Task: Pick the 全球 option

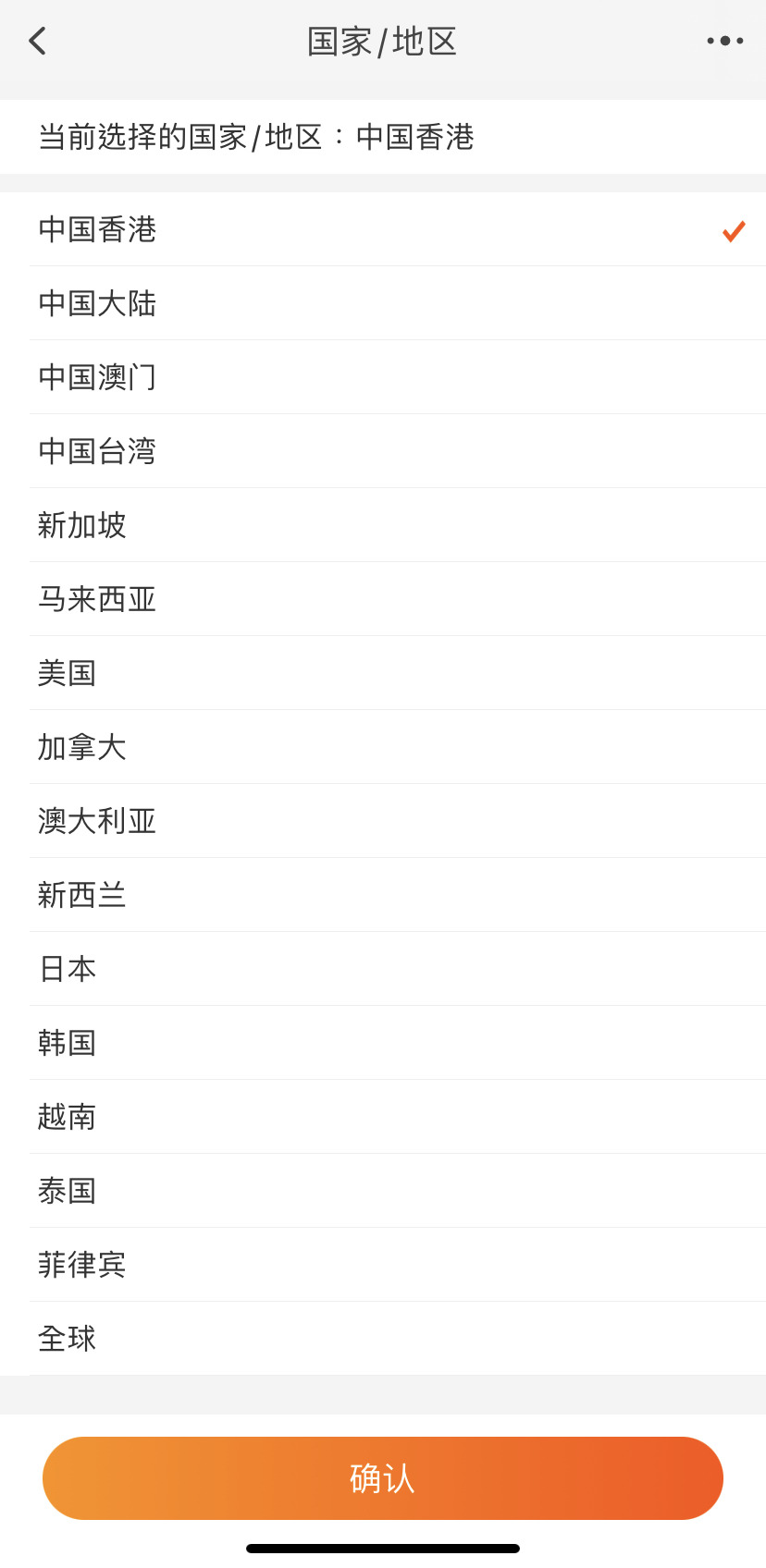Action: click(68, 1339)
